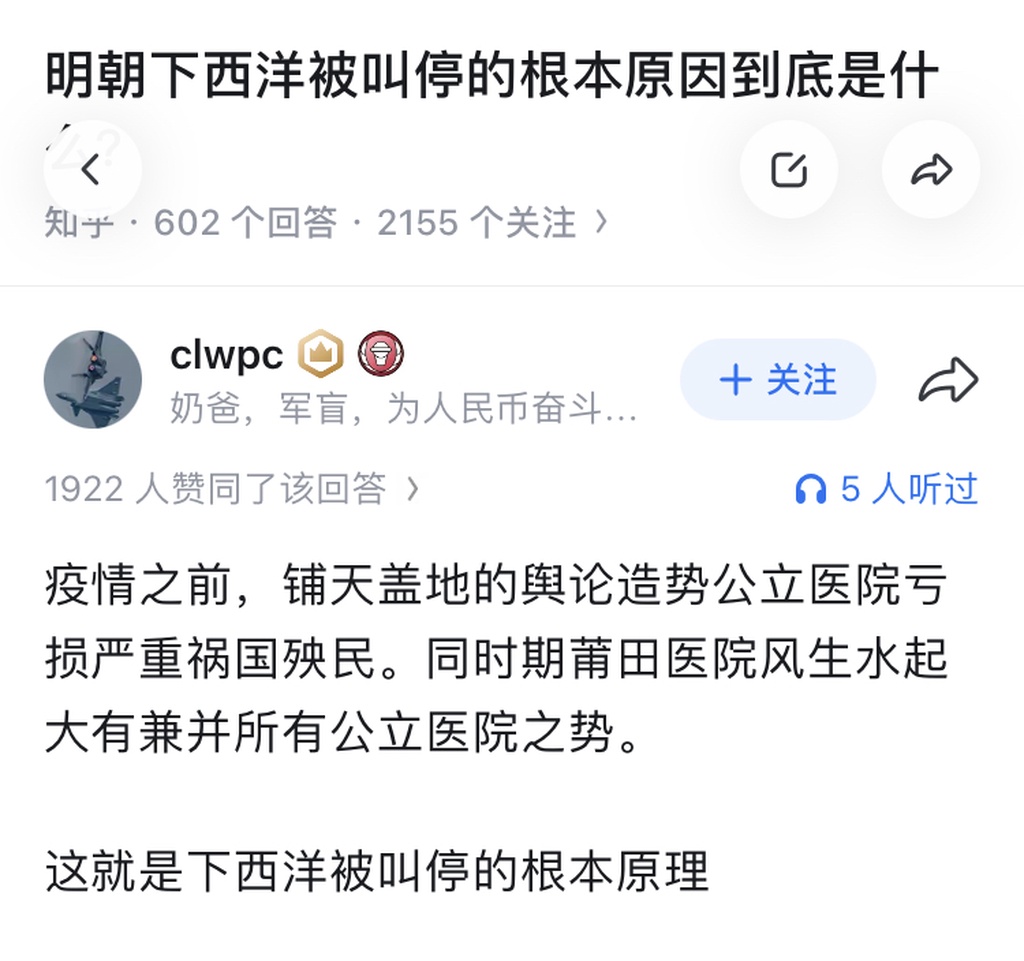Screen dimensions: 1024x961
Task: Go back using the back arrow
Action: (x=92, y=170)
